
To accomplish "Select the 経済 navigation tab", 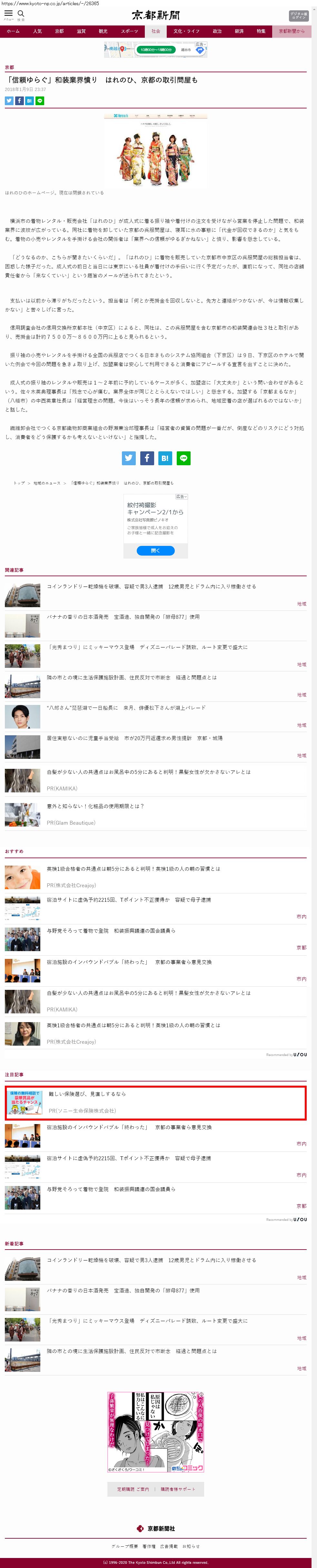I will click(239, 31).
